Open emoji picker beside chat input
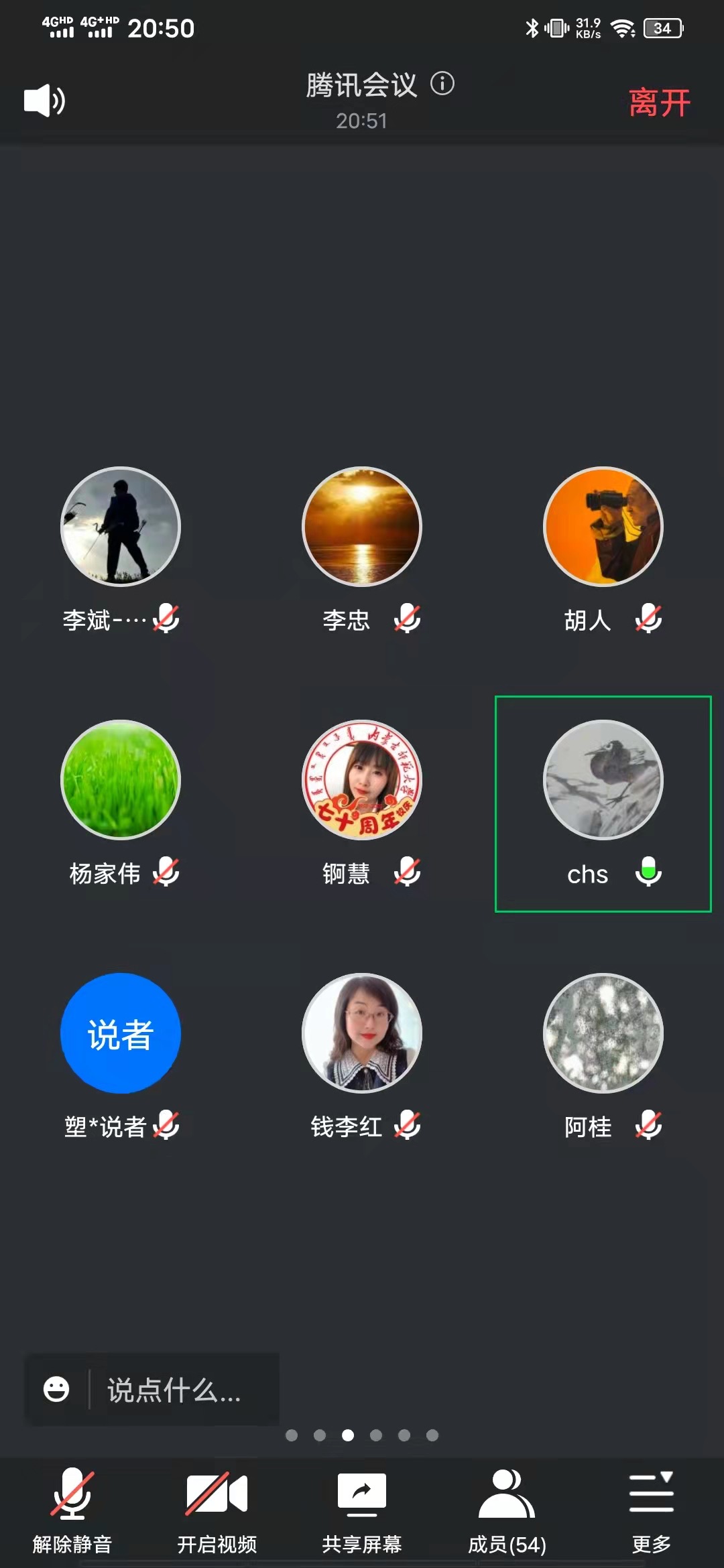Image resolution: width=724 pixels, height=1568 pixels. click(56, 1389)
